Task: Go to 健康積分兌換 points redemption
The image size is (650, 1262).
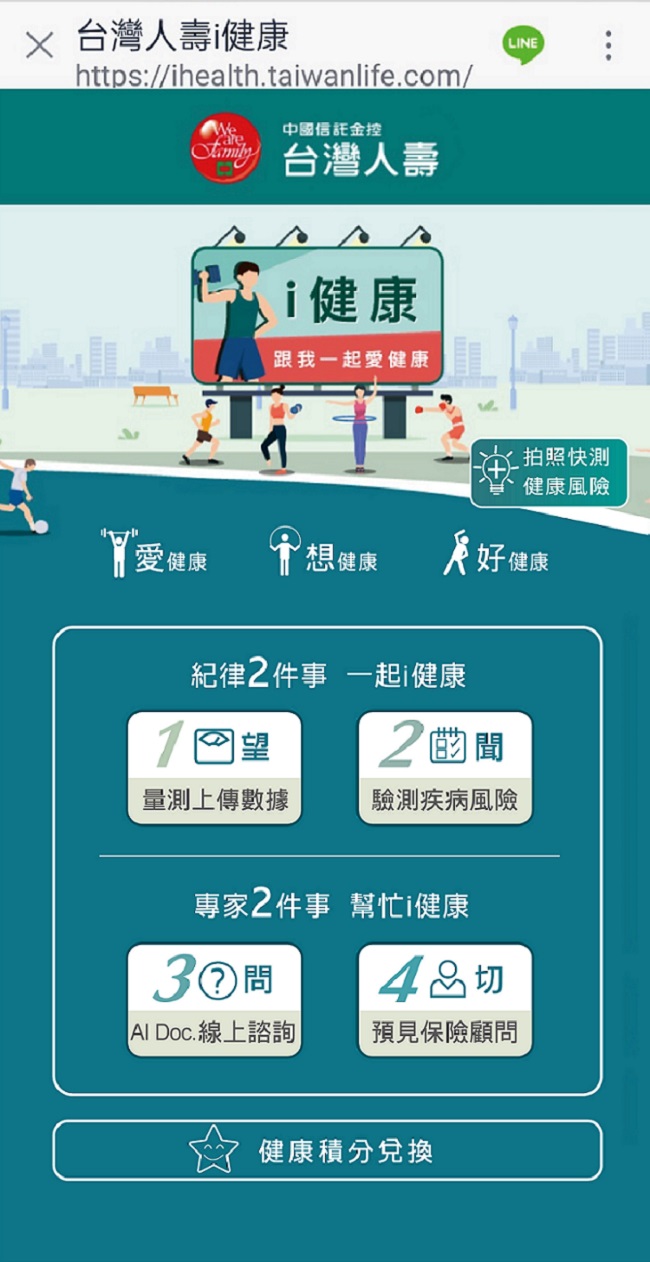Action: pos(327,1150)
